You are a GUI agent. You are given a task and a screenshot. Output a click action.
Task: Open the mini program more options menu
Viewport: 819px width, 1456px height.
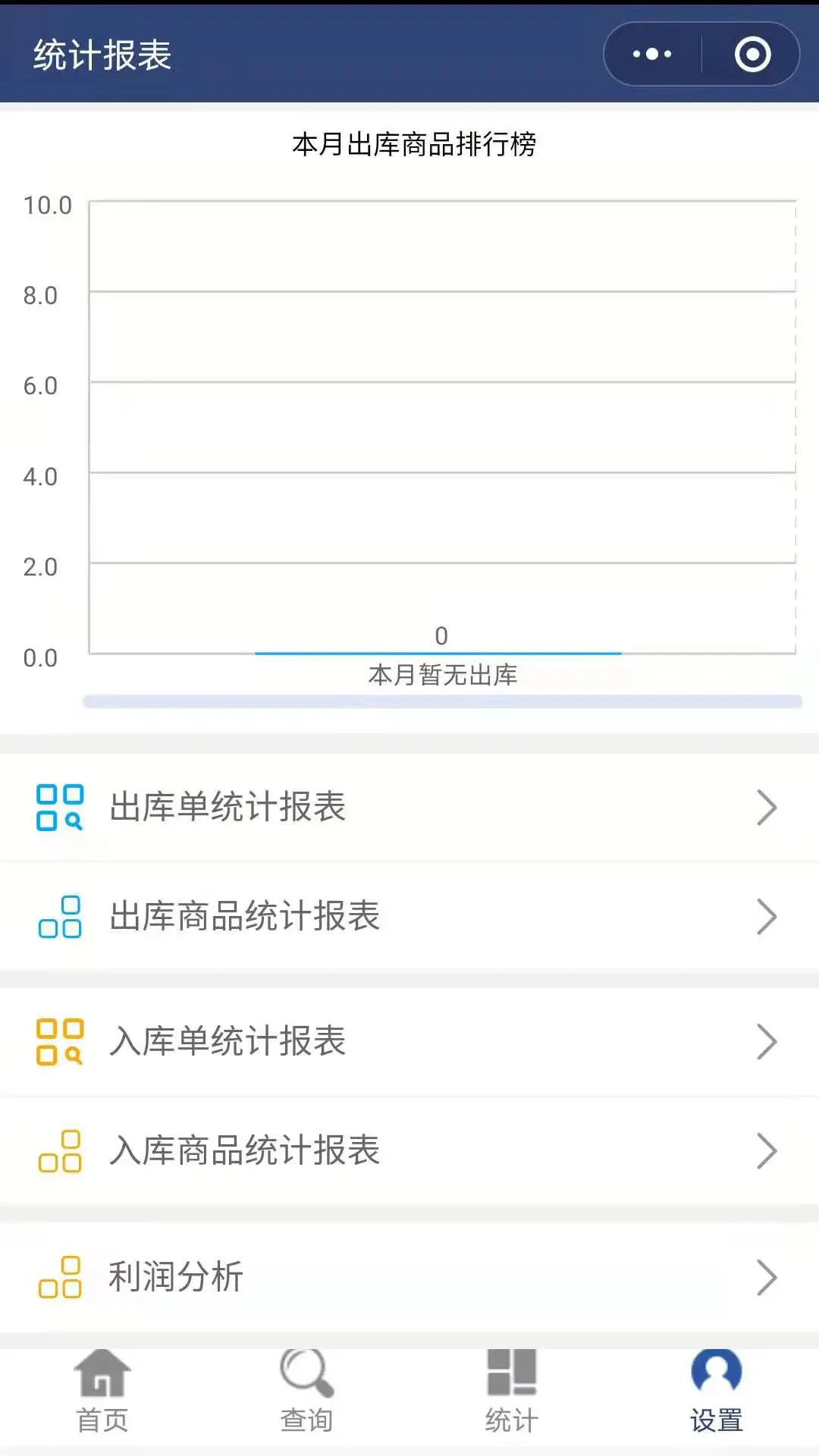(x=652, y=54)
